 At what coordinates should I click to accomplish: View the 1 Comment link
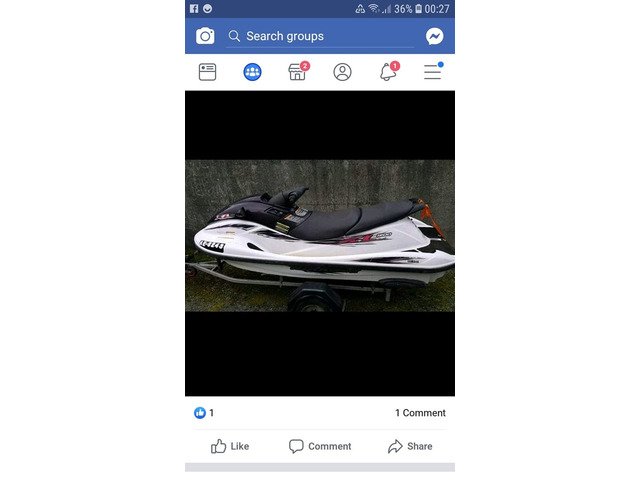coord(420,413)
